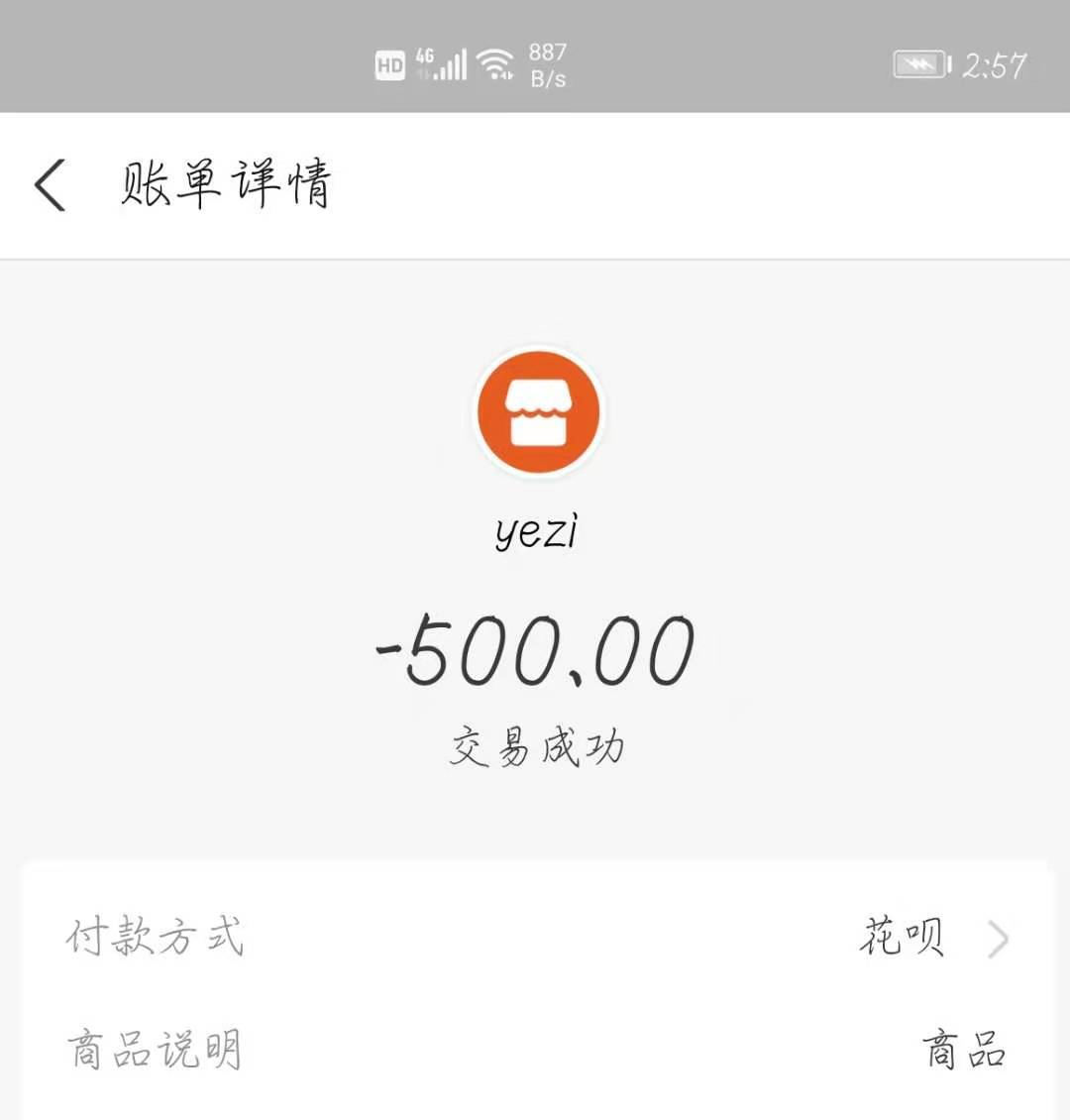Screen dimensions: 1070x1120
Task: Open the 付款方式 row
Action: coord(156,937)
